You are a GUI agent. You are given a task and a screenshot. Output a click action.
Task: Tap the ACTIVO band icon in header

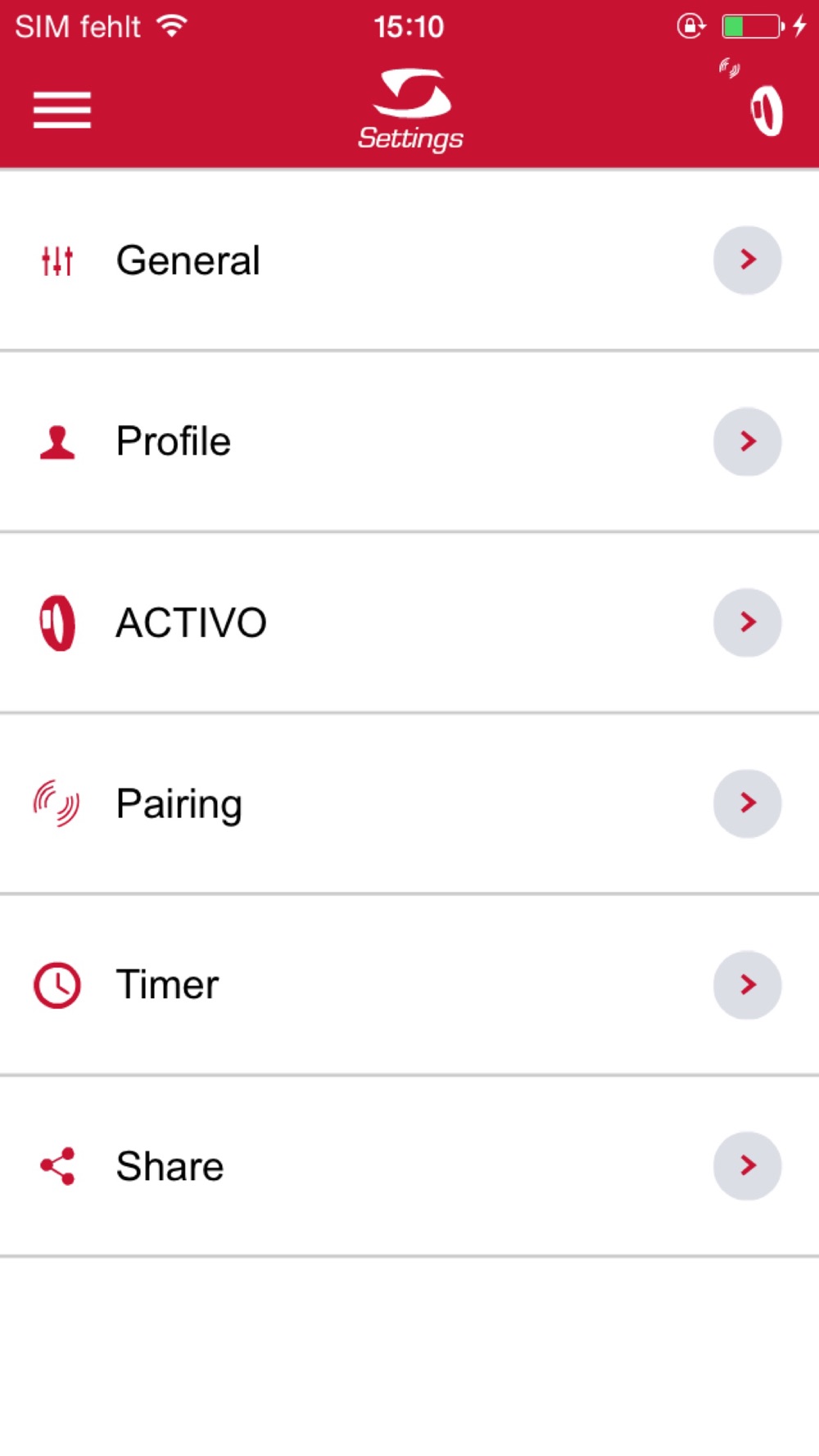click(767, 111)
